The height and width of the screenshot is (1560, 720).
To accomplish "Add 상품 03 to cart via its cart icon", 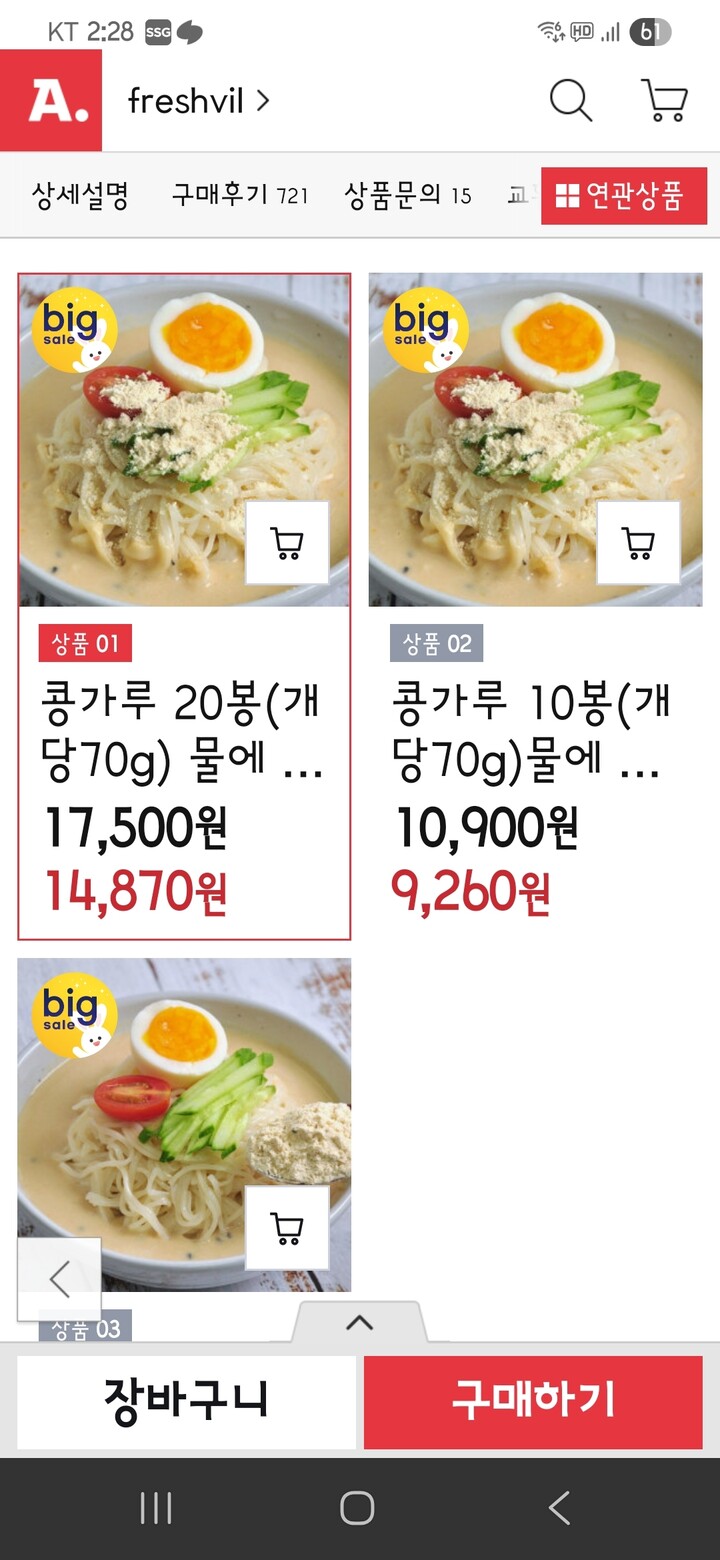I will point(288,1228).
